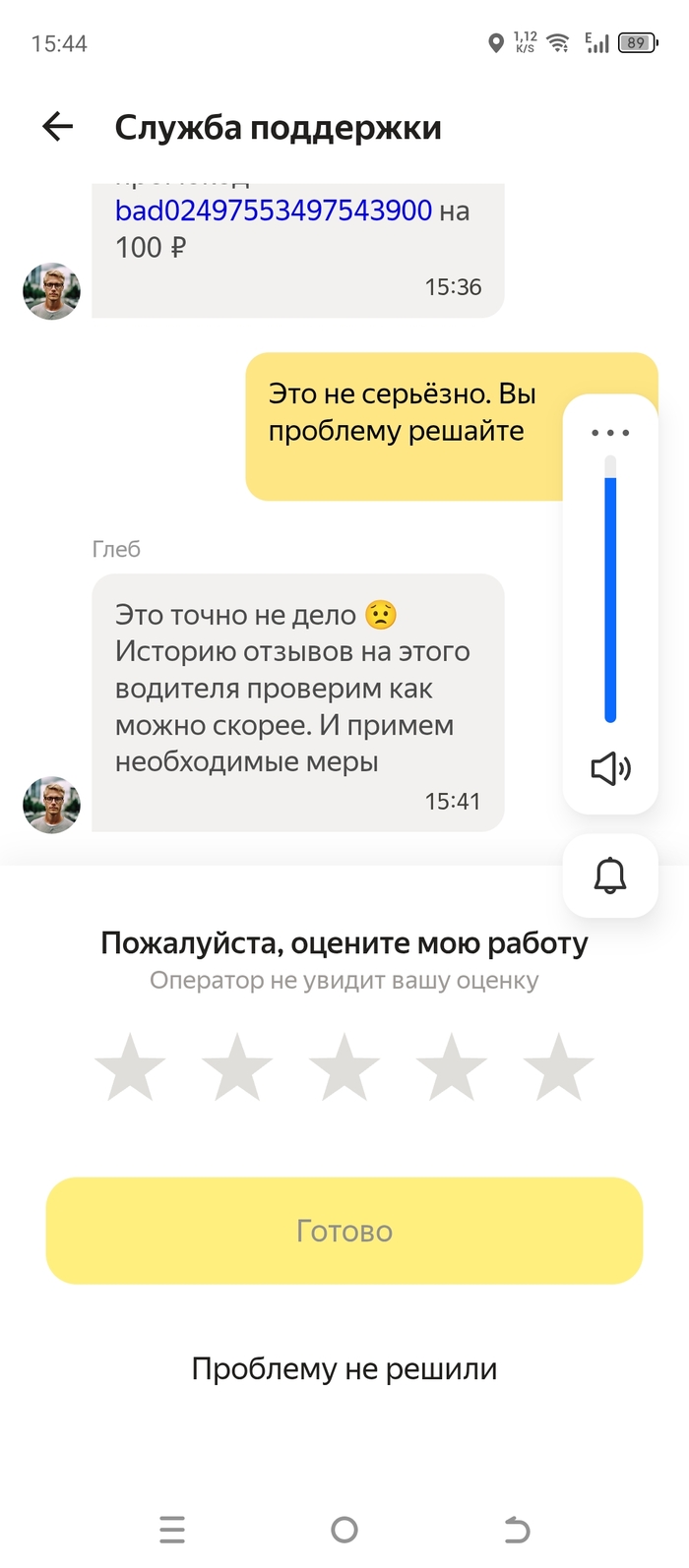
Task: Select the third rating star
Action: coord(344,1067)
